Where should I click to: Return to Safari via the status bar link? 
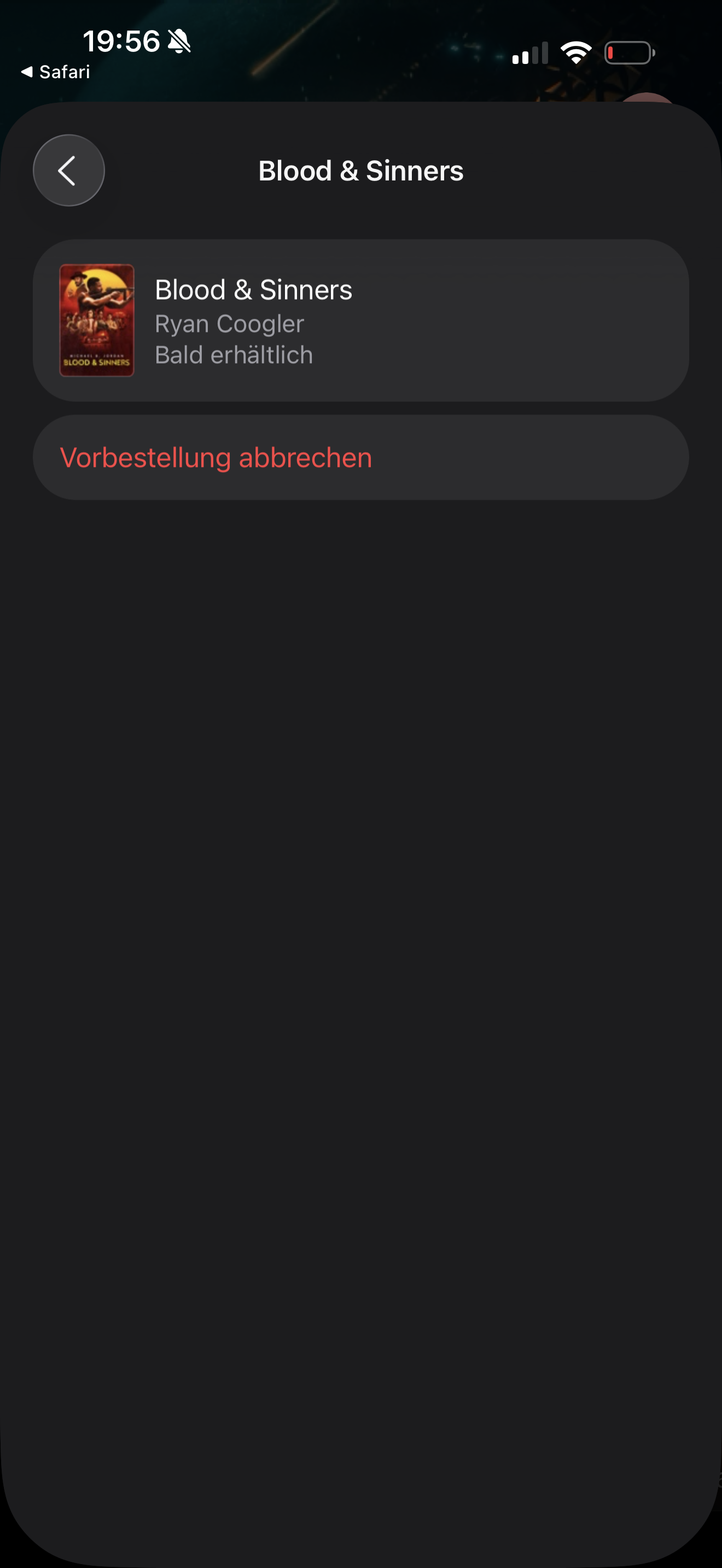click(55, 72)
